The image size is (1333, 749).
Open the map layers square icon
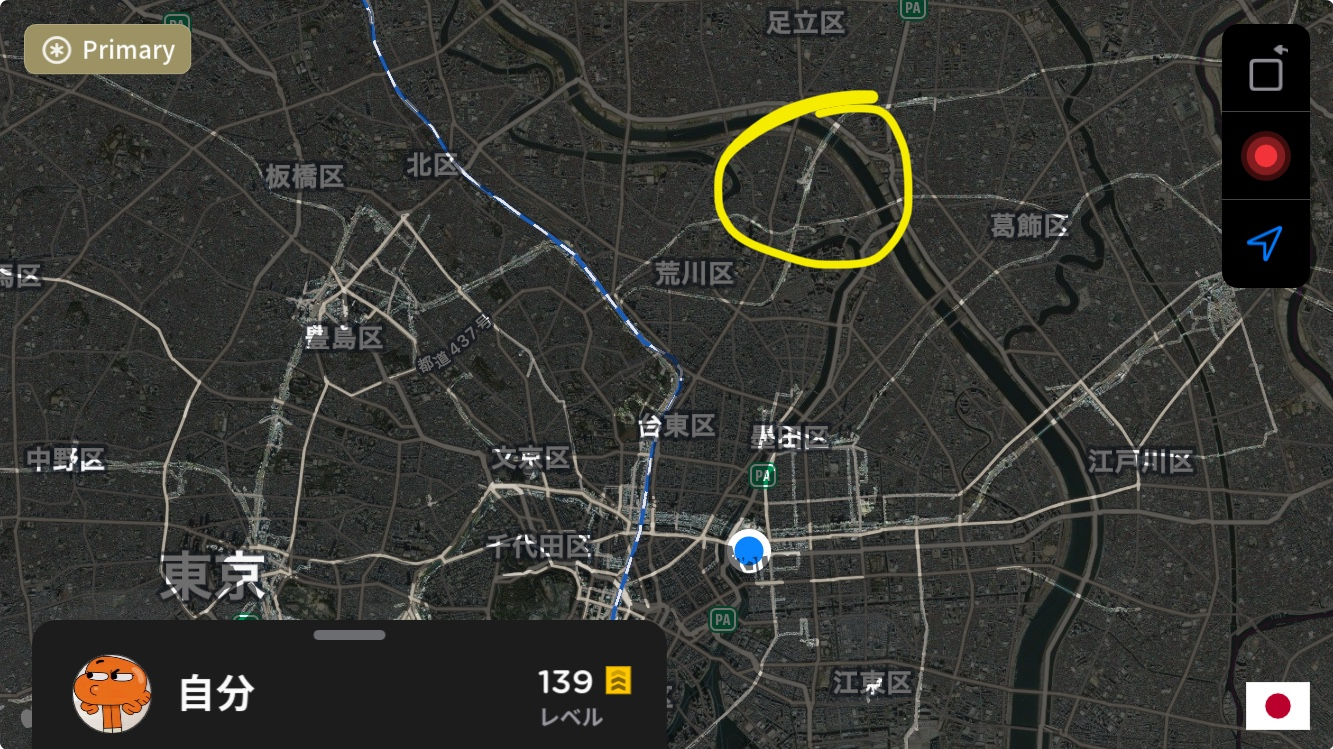click(1266, 70)
